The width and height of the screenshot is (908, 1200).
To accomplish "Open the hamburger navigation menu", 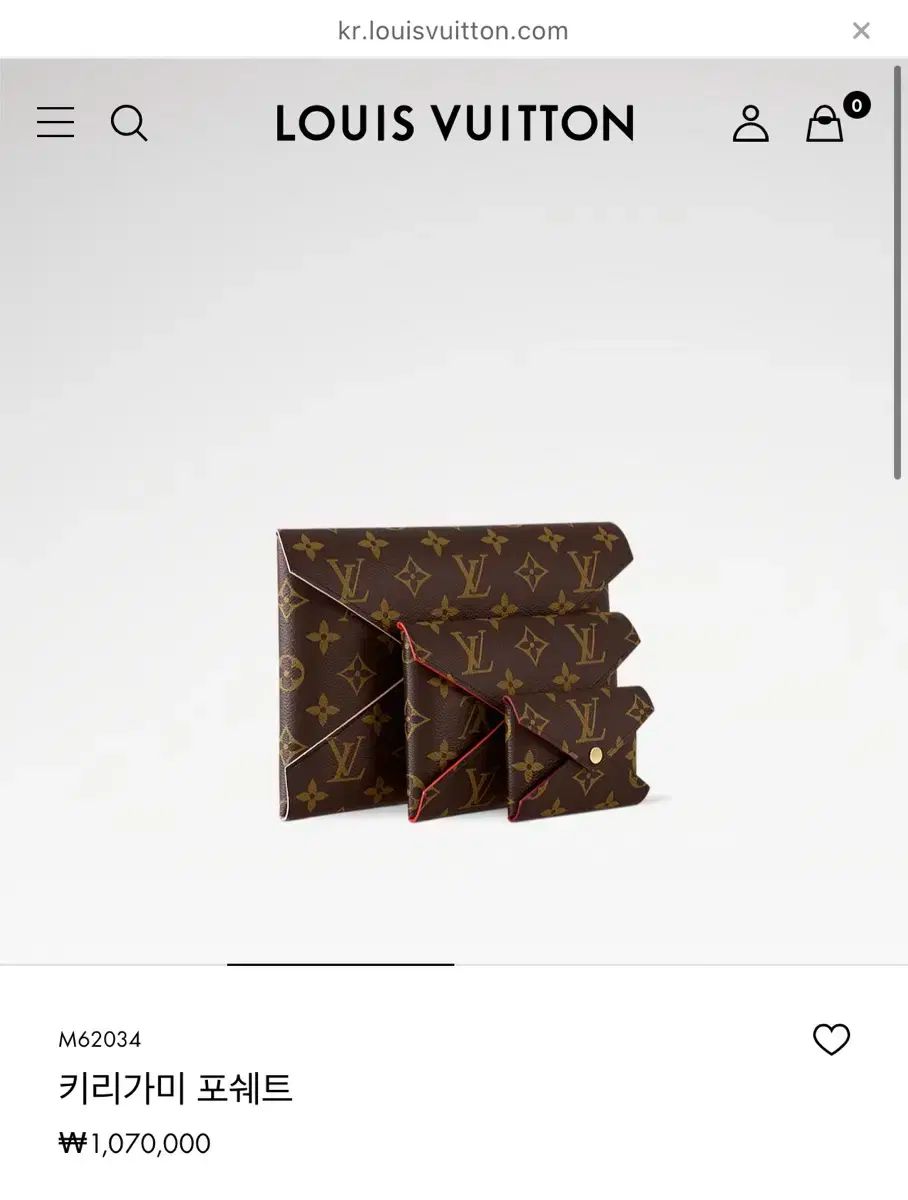I will pyautogui.click(x=56, y=123).
